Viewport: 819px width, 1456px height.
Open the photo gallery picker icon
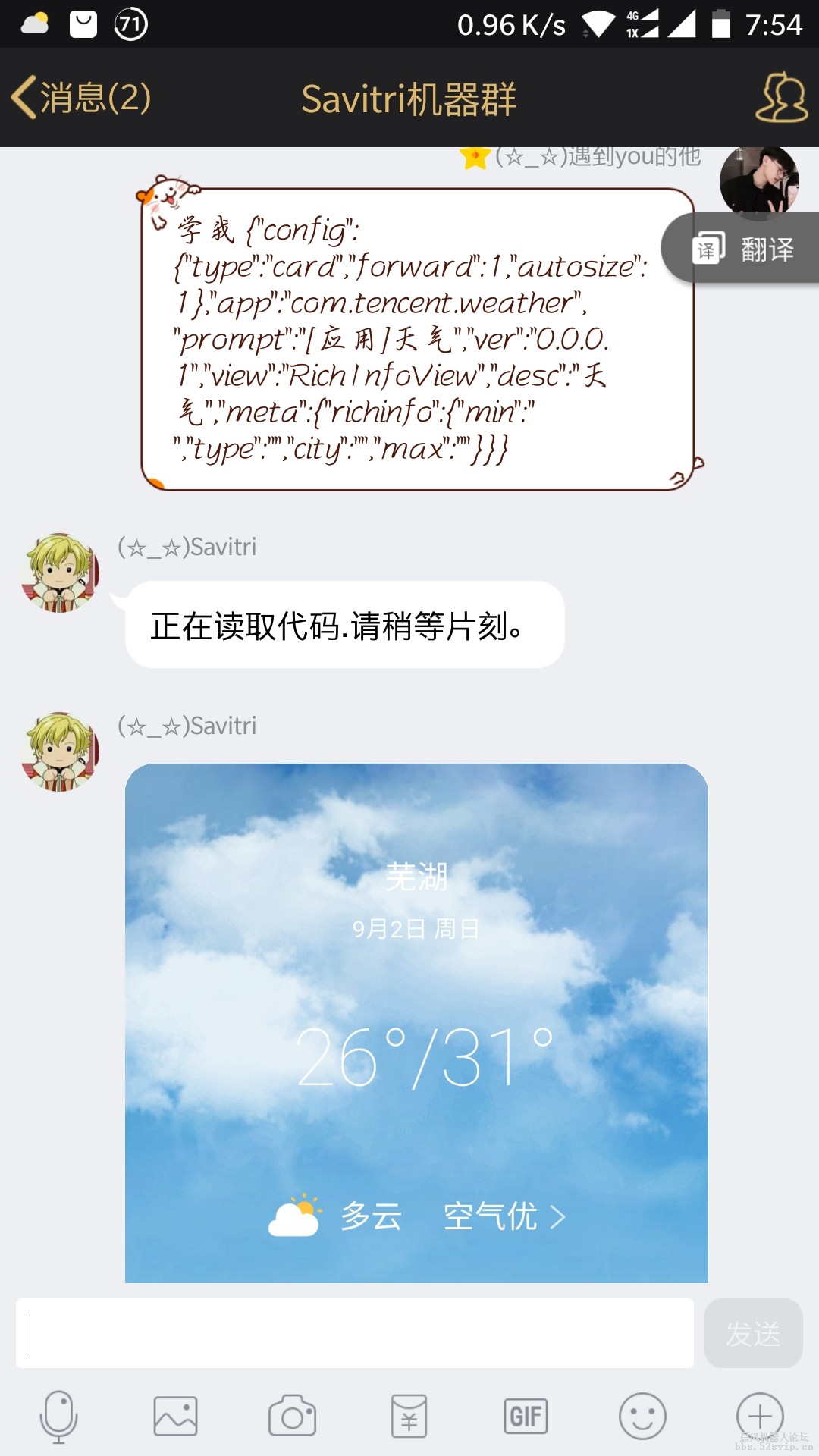176,1413
